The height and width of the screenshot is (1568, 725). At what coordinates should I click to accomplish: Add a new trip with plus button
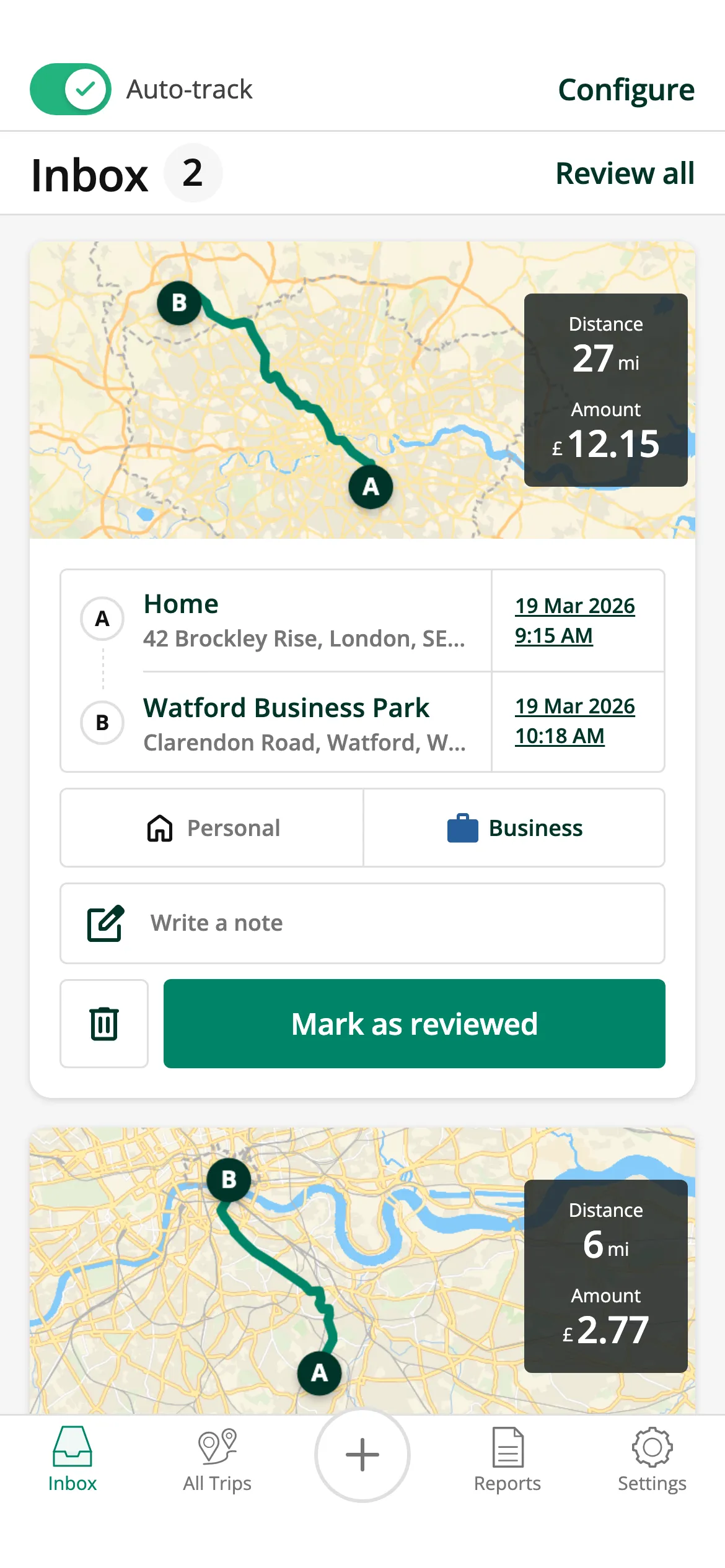tap(362, 1455)
